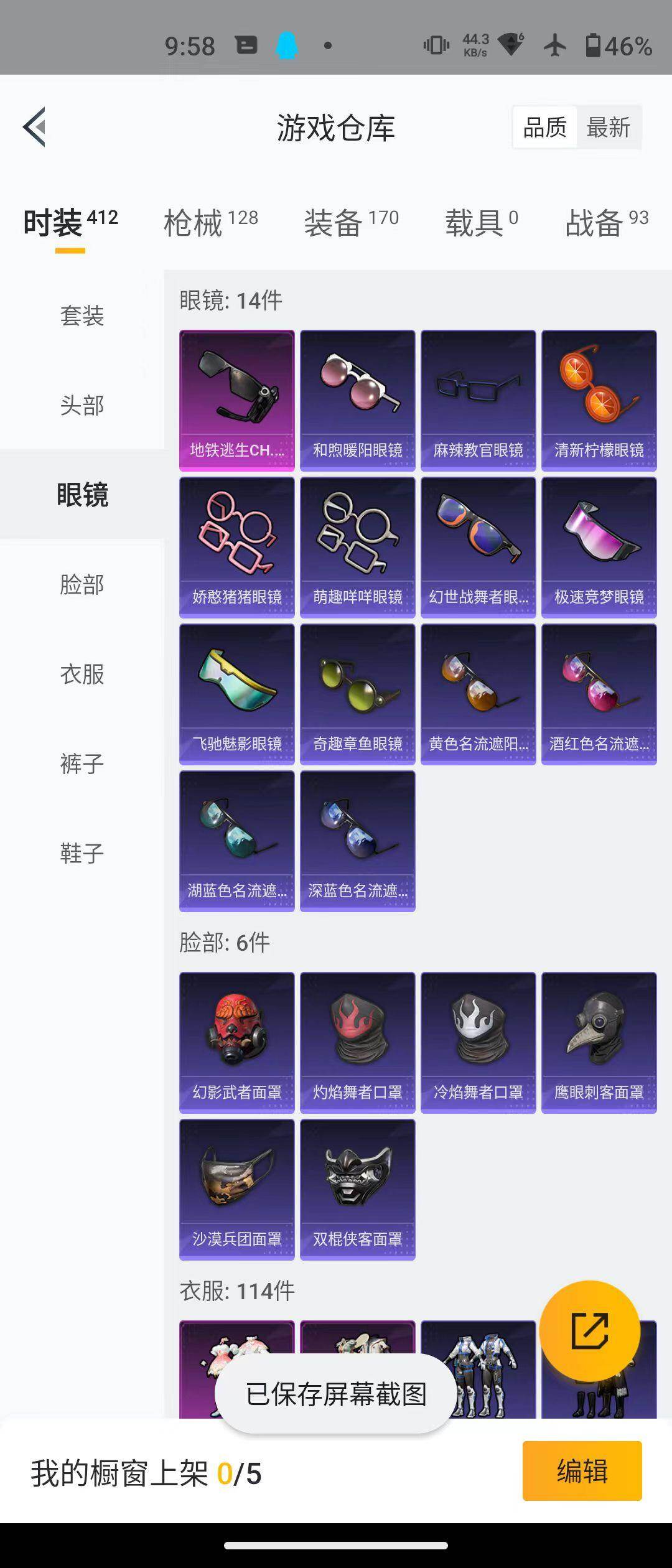Open the 载具 tab
Image resolution: width=672 pixels, height=1568 pixels.
click(481, 223)
